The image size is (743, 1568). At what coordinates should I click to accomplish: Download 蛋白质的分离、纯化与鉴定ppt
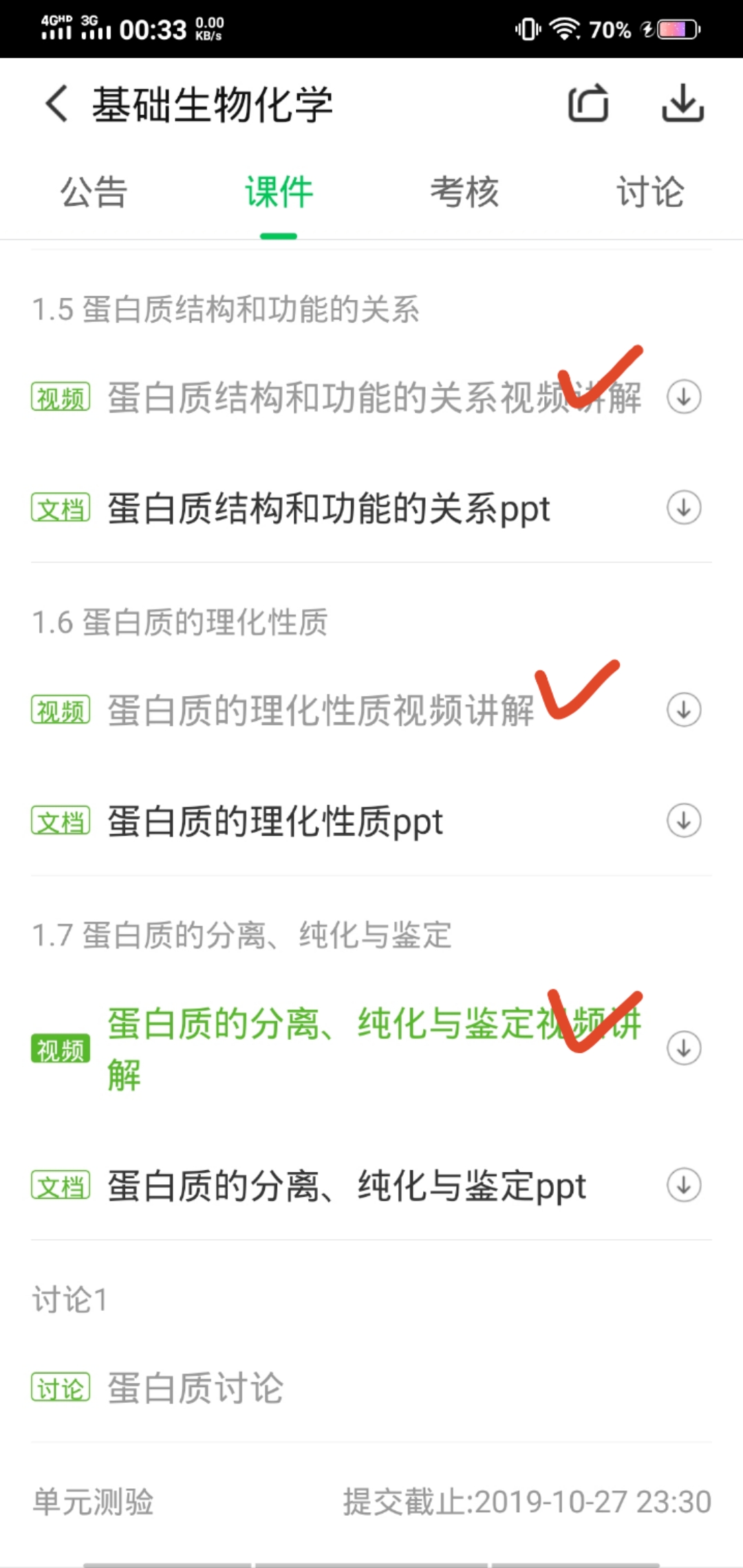tap(684, 1185)
